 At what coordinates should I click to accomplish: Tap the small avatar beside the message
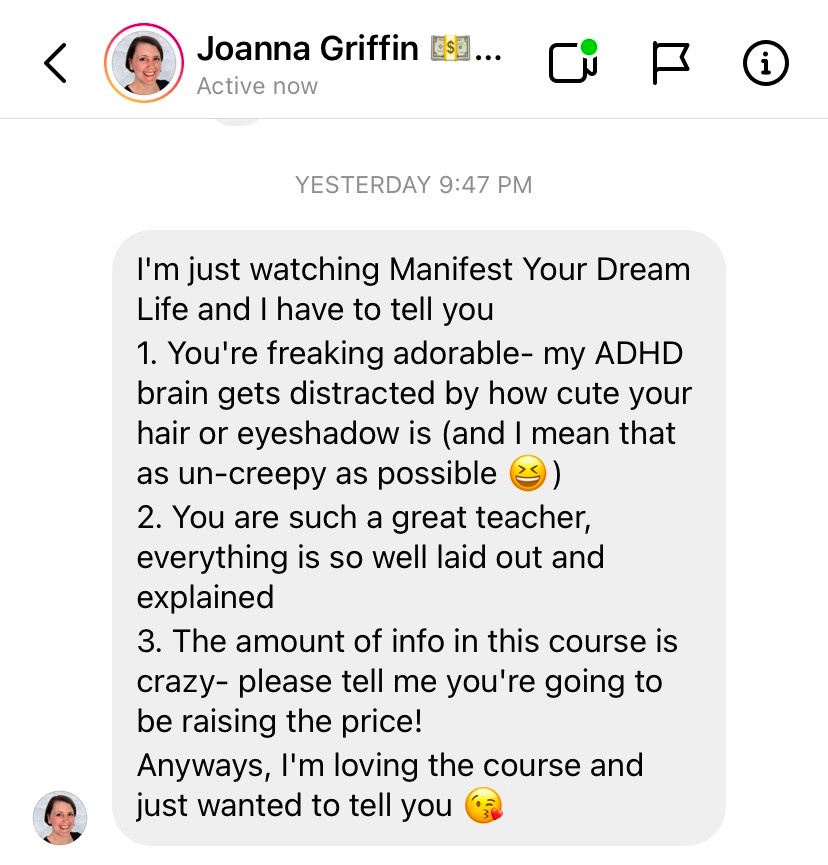coord(60,817)
